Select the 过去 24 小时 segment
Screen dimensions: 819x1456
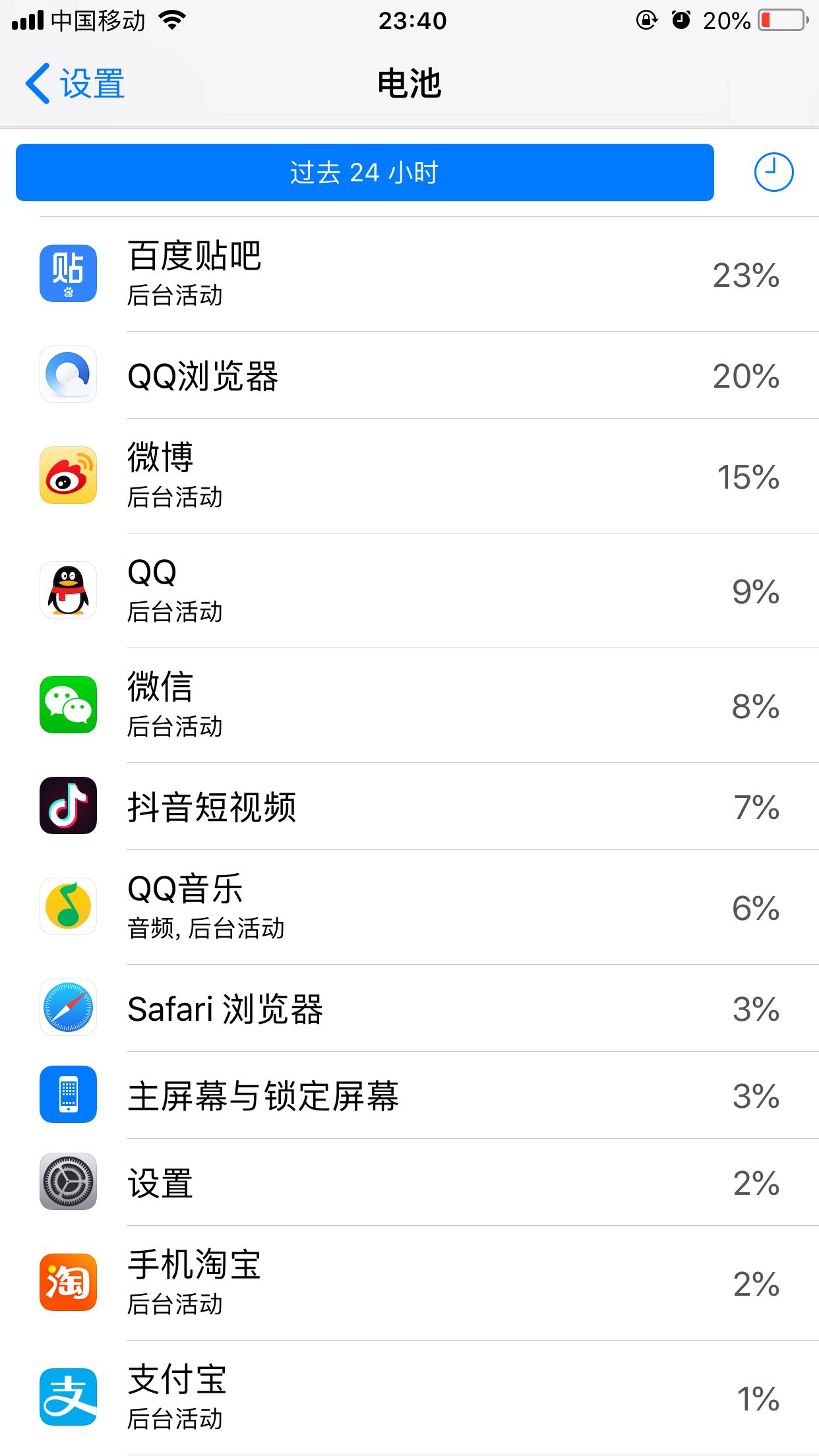(x=365, y=173)
